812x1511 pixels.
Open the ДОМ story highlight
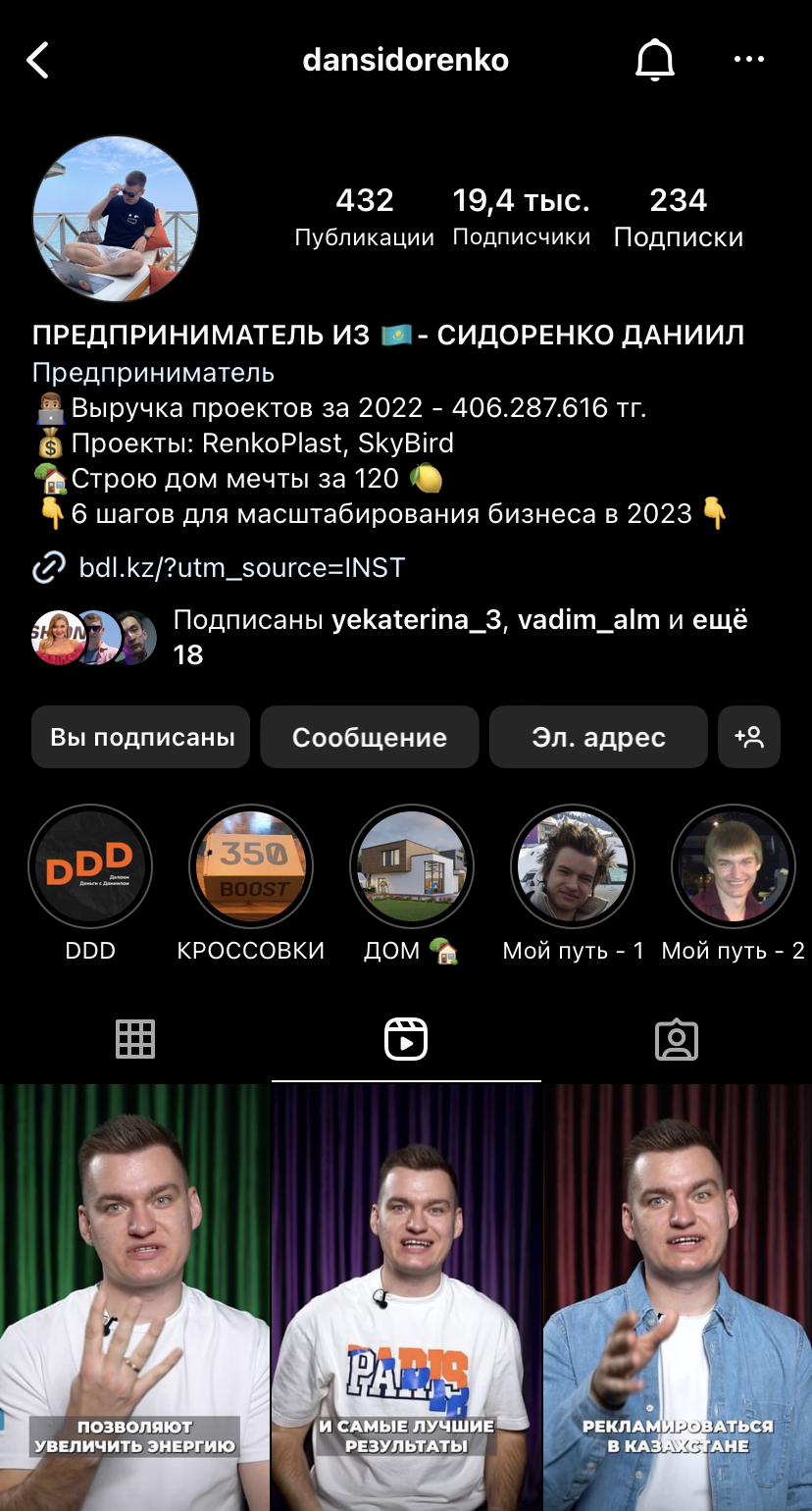pyautogui.click(x=412, y=866)
